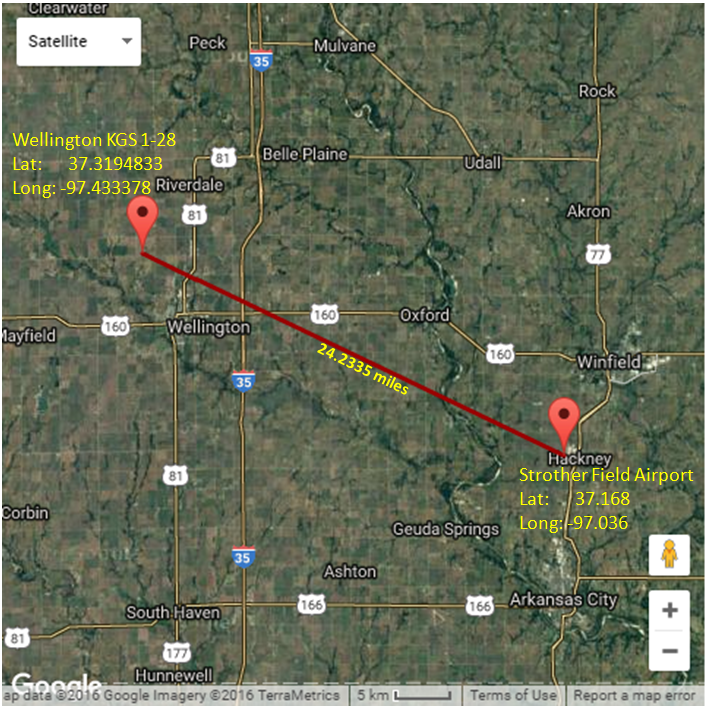Zoom in on the map
Image resolution: width=708 pixels, height=710 pixels.
(x=669, y=610)
